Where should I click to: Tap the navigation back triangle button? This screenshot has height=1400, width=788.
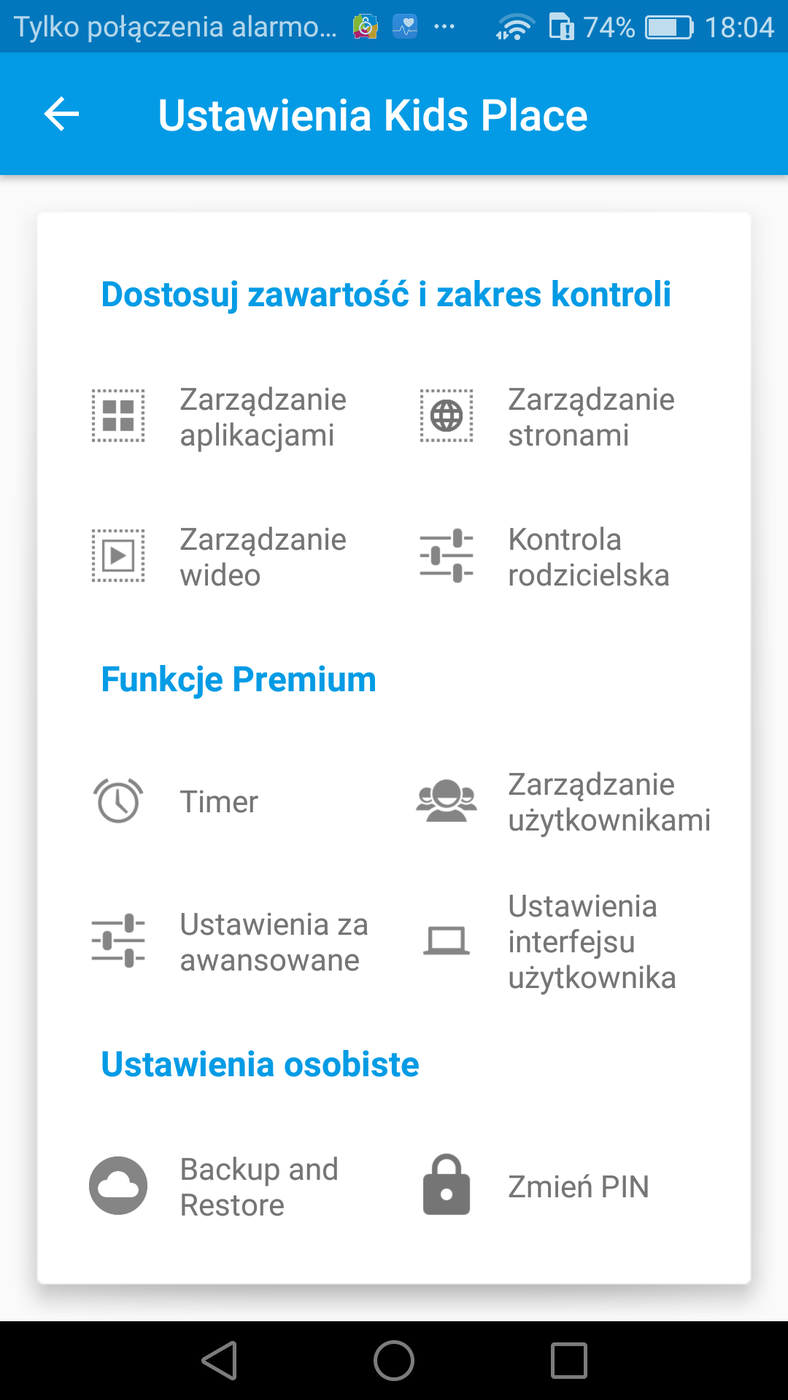click(x=219, y=1360)
